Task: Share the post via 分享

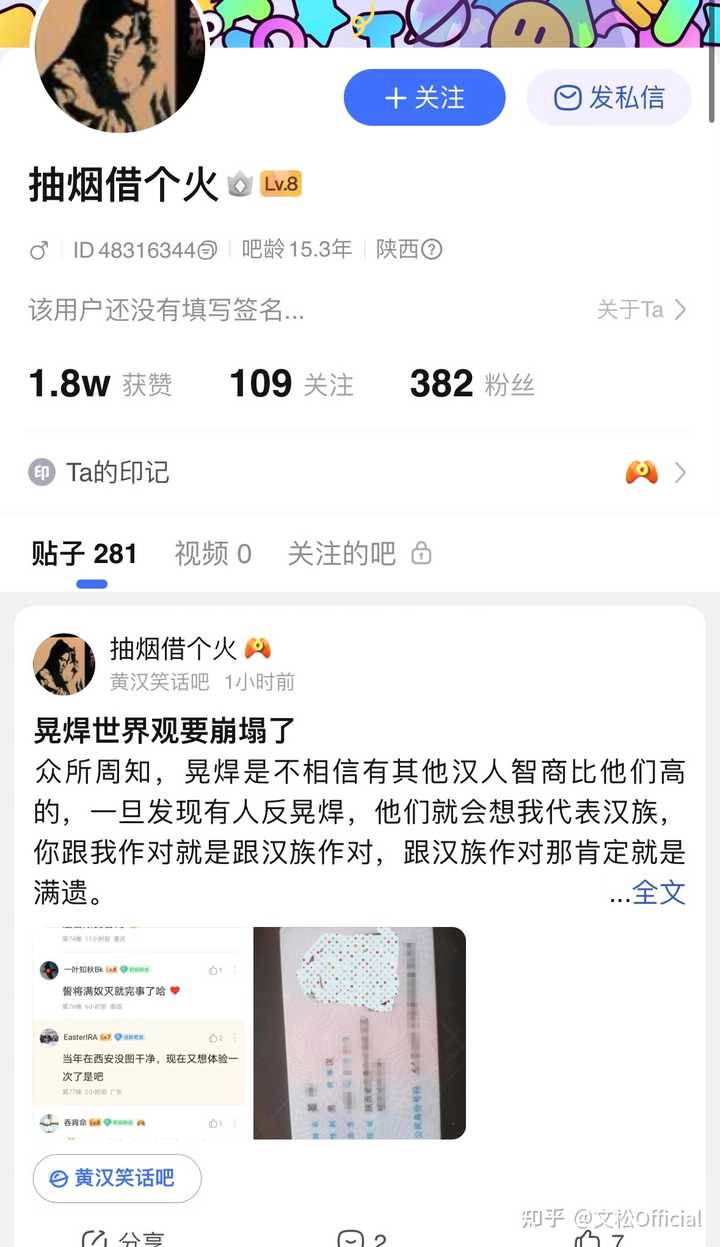Action: click(x=125, y=1240)
